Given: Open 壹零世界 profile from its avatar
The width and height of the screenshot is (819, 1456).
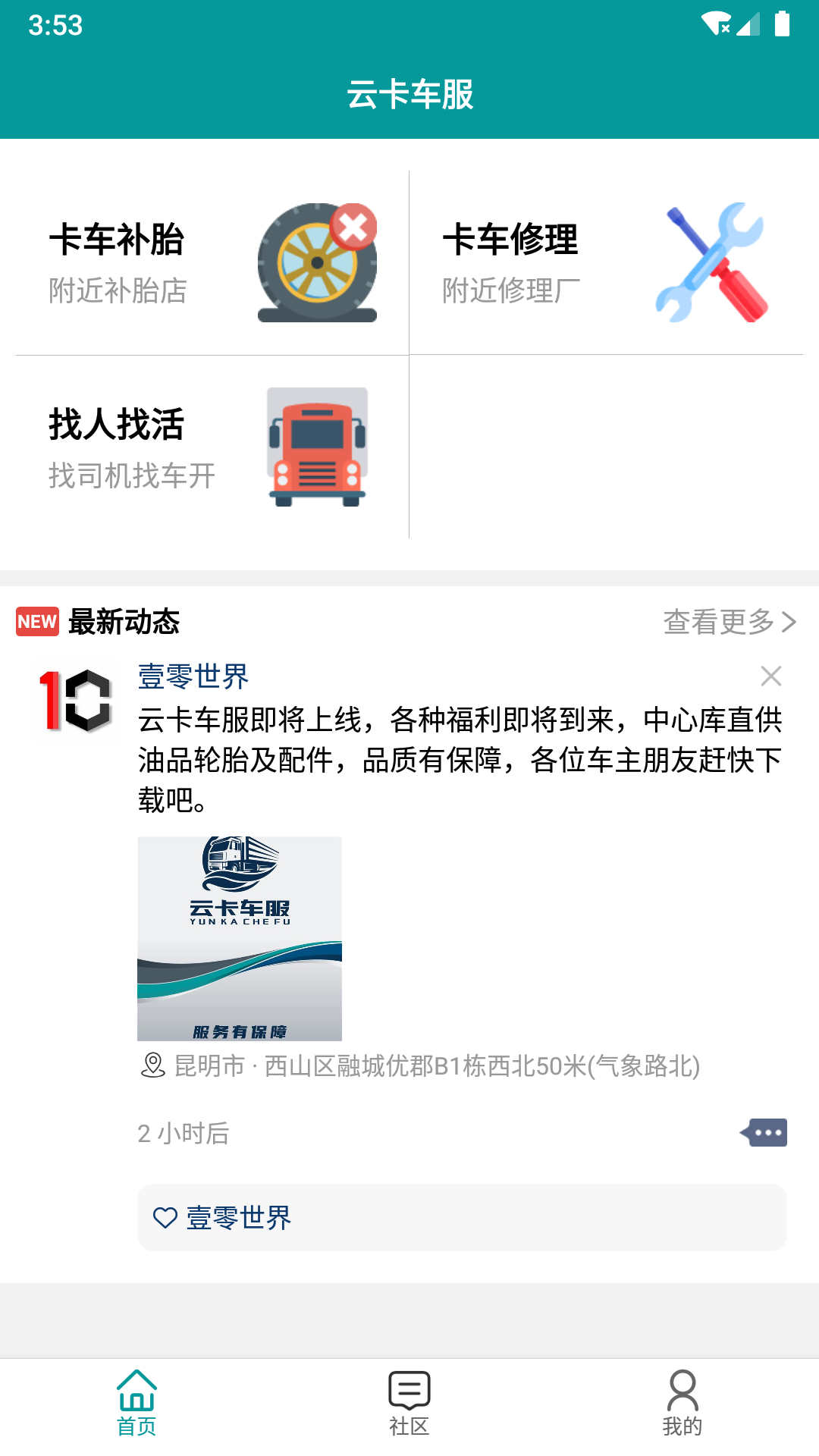Looking at the screenshot, I should (76, 701).
